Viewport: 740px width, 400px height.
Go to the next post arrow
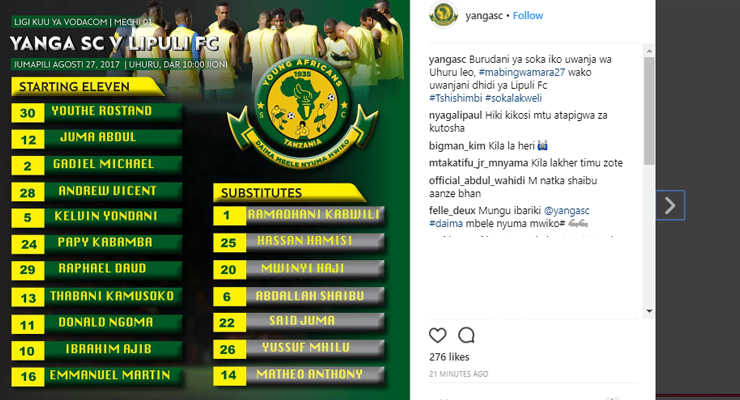click(x=670, y=206)
